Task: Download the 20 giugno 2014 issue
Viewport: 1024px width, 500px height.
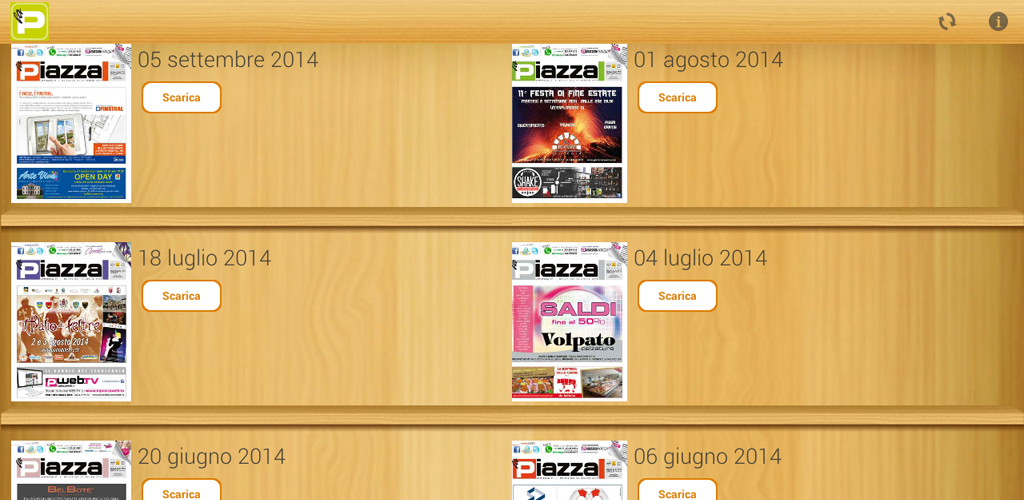Action: point(181,491)
